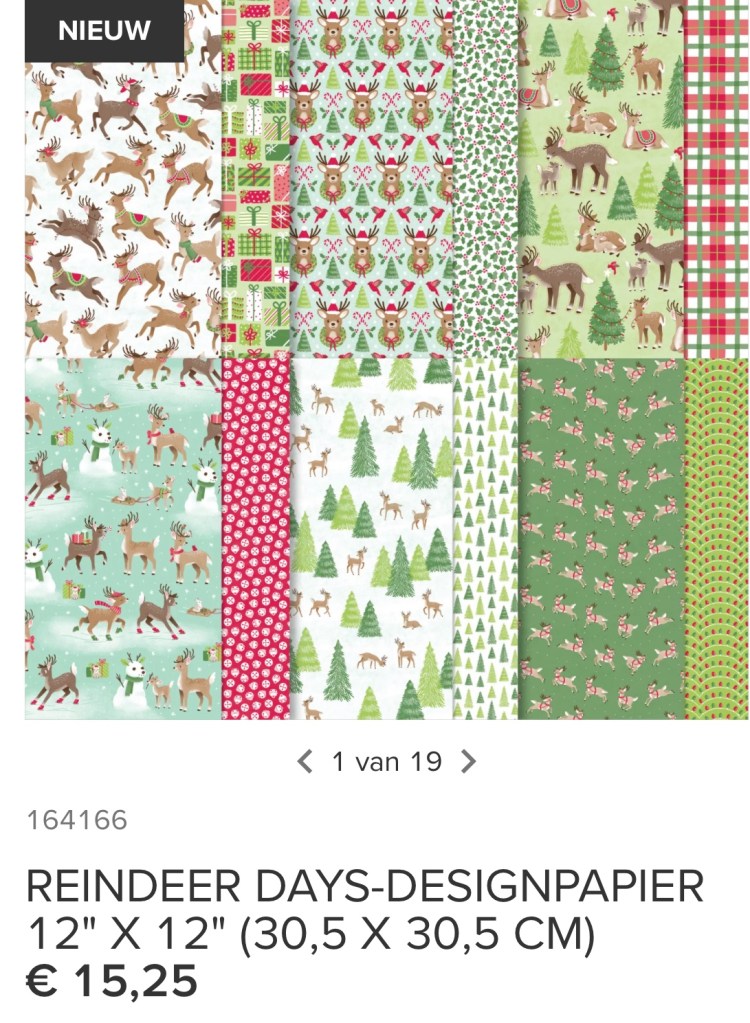Open the Reindeer Days paper product image

coord(386,360)
